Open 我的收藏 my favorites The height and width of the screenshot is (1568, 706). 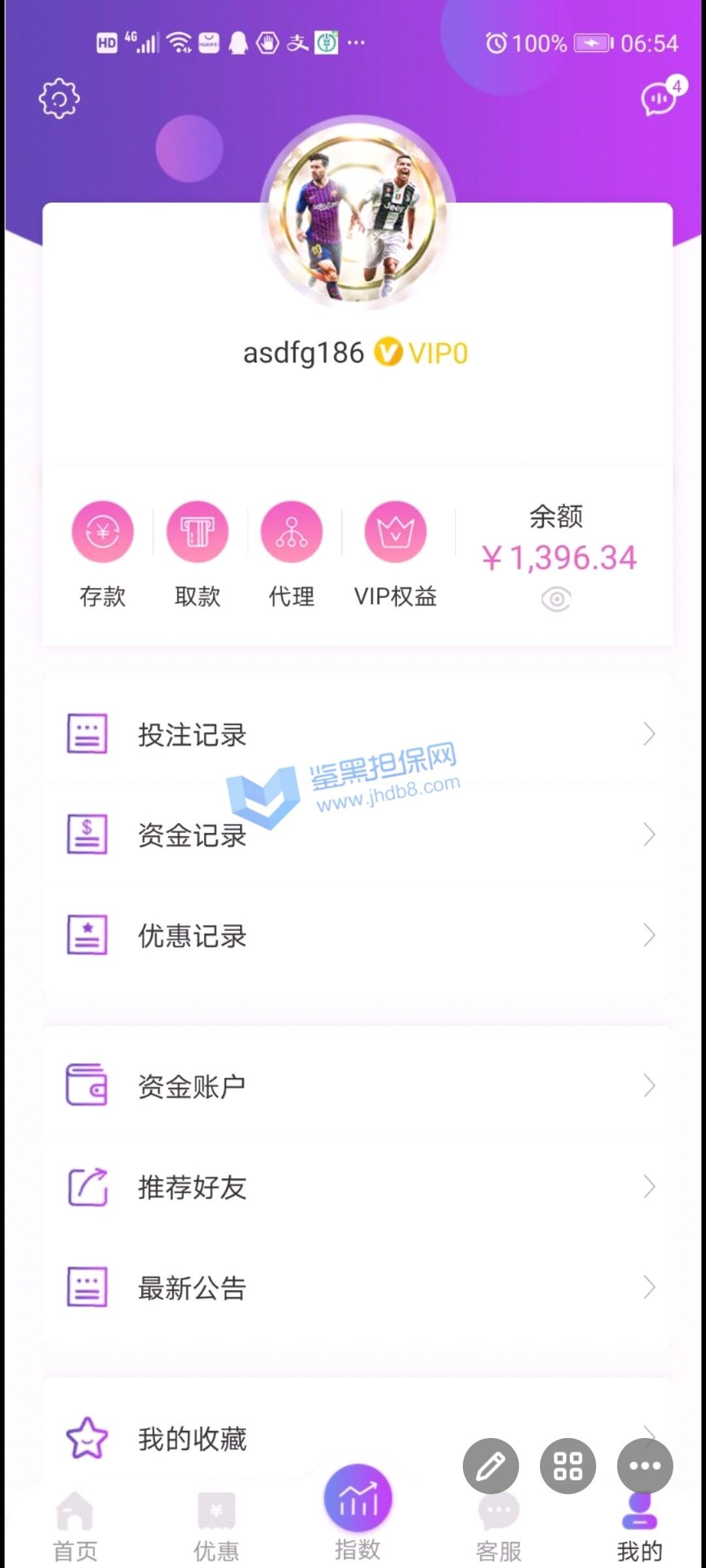coord(261,1439)
